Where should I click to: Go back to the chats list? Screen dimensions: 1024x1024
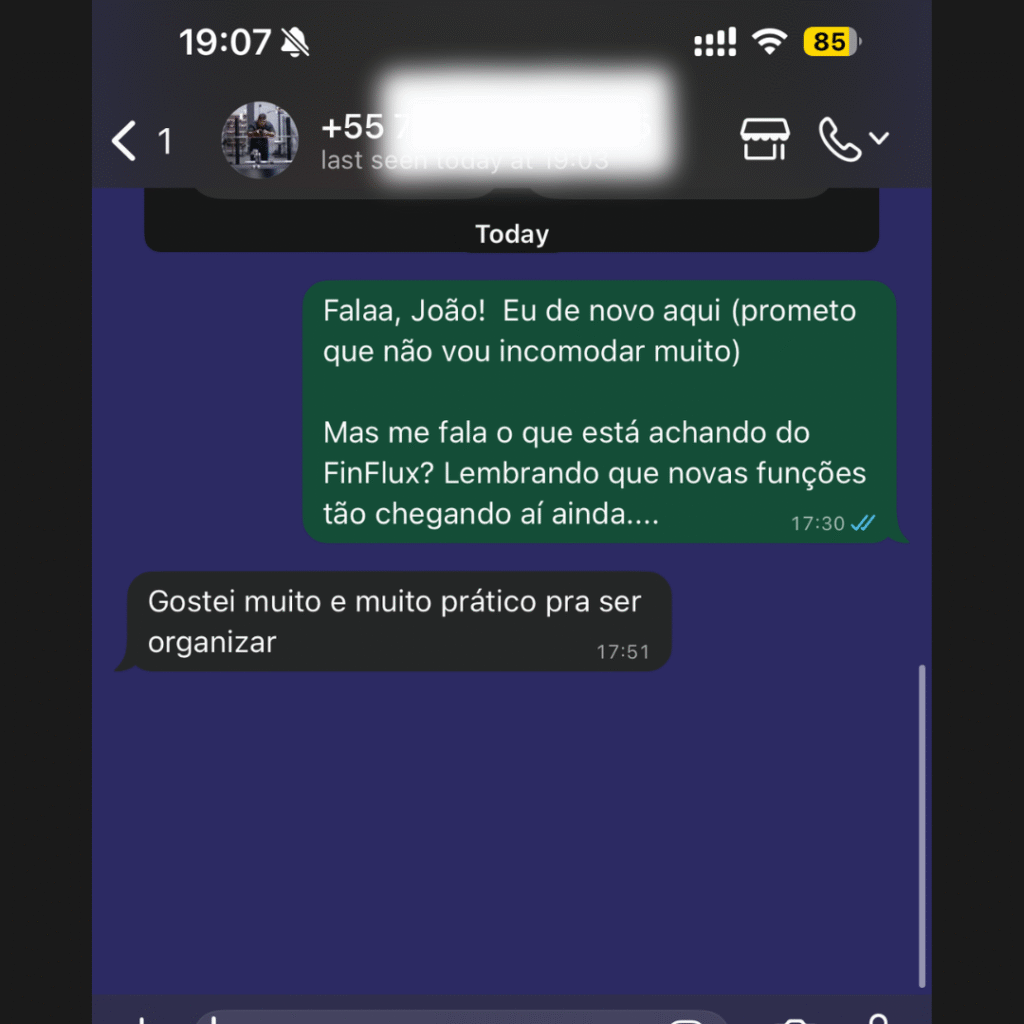[125, 141]
